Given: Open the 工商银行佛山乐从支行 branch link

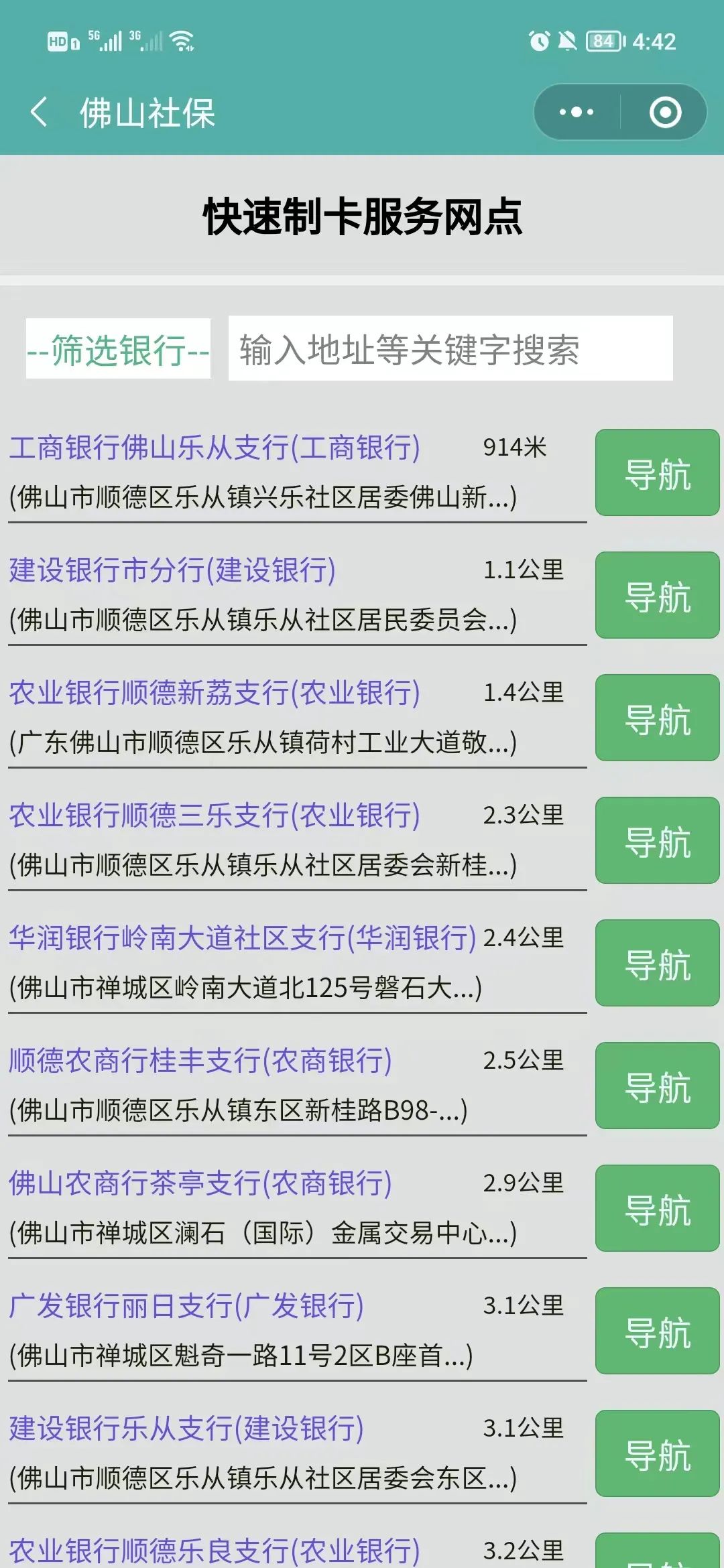Looking at the screenshot, I should [x=215, y=448].
